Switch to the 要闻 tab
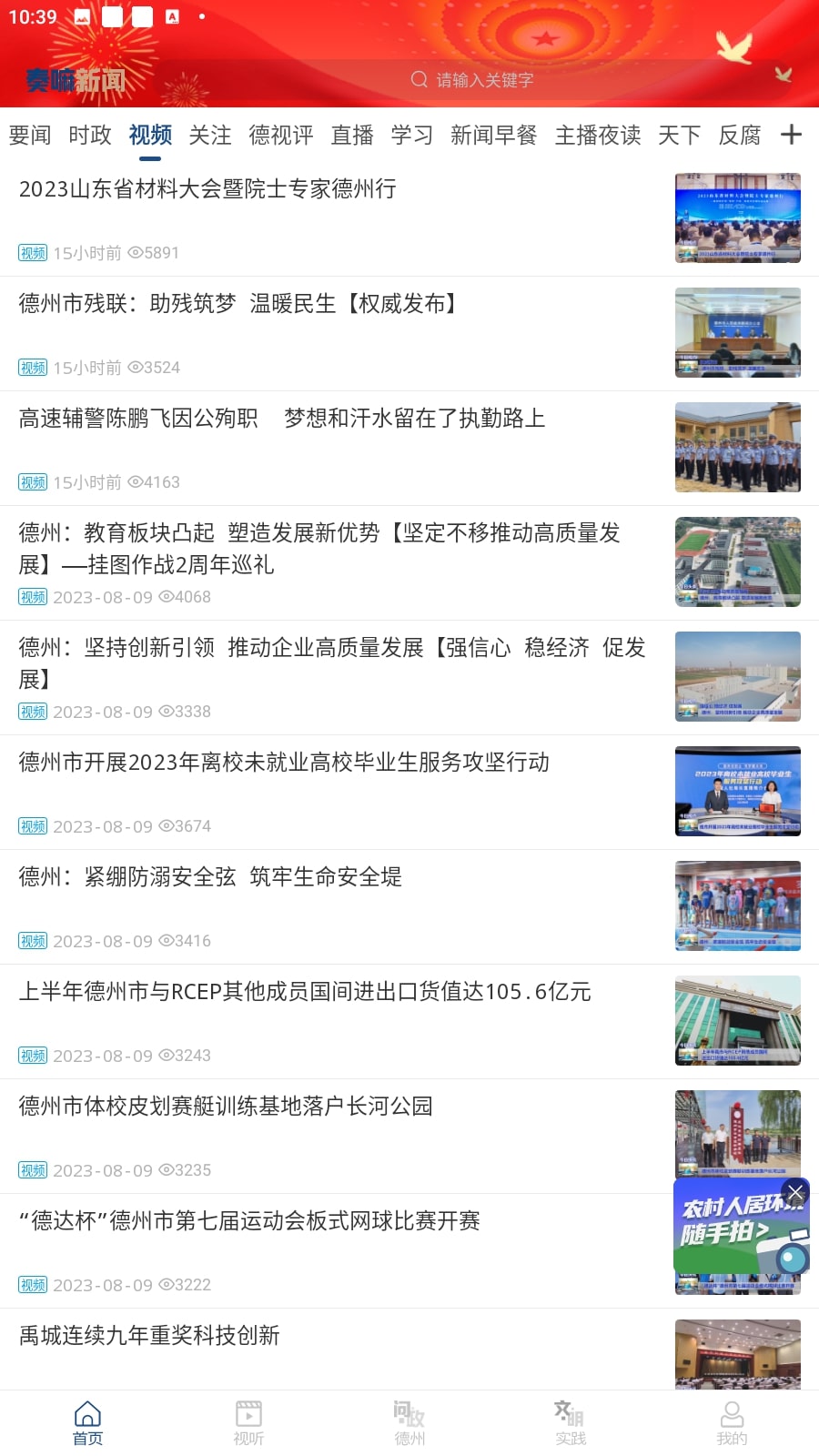This screenshot has height=1456, width=819. pyautogui.click(x=30, y=136)
